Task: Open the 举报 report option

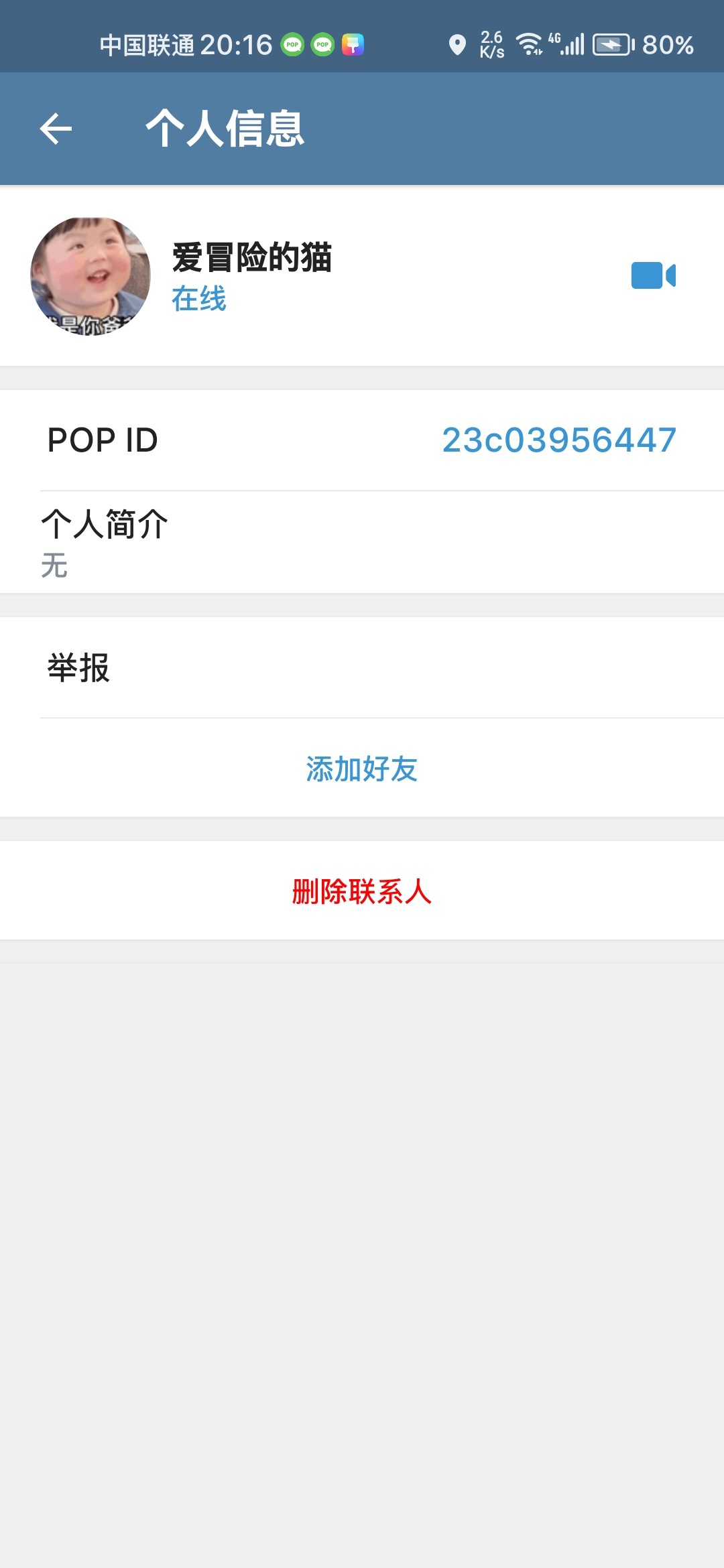Action: tap(78, 668)
